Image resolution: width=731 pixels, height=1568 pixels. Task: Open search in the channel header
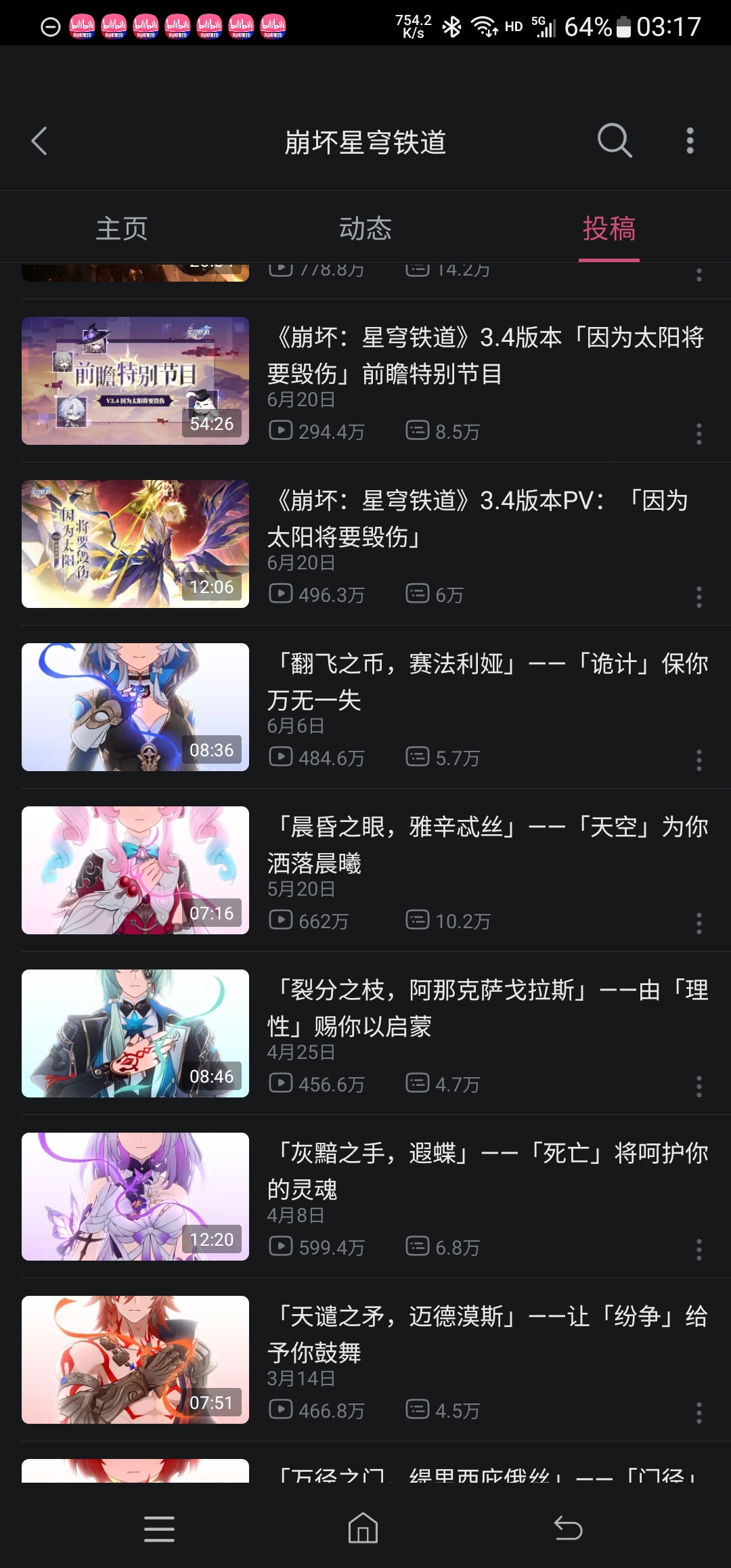point(615,141)
